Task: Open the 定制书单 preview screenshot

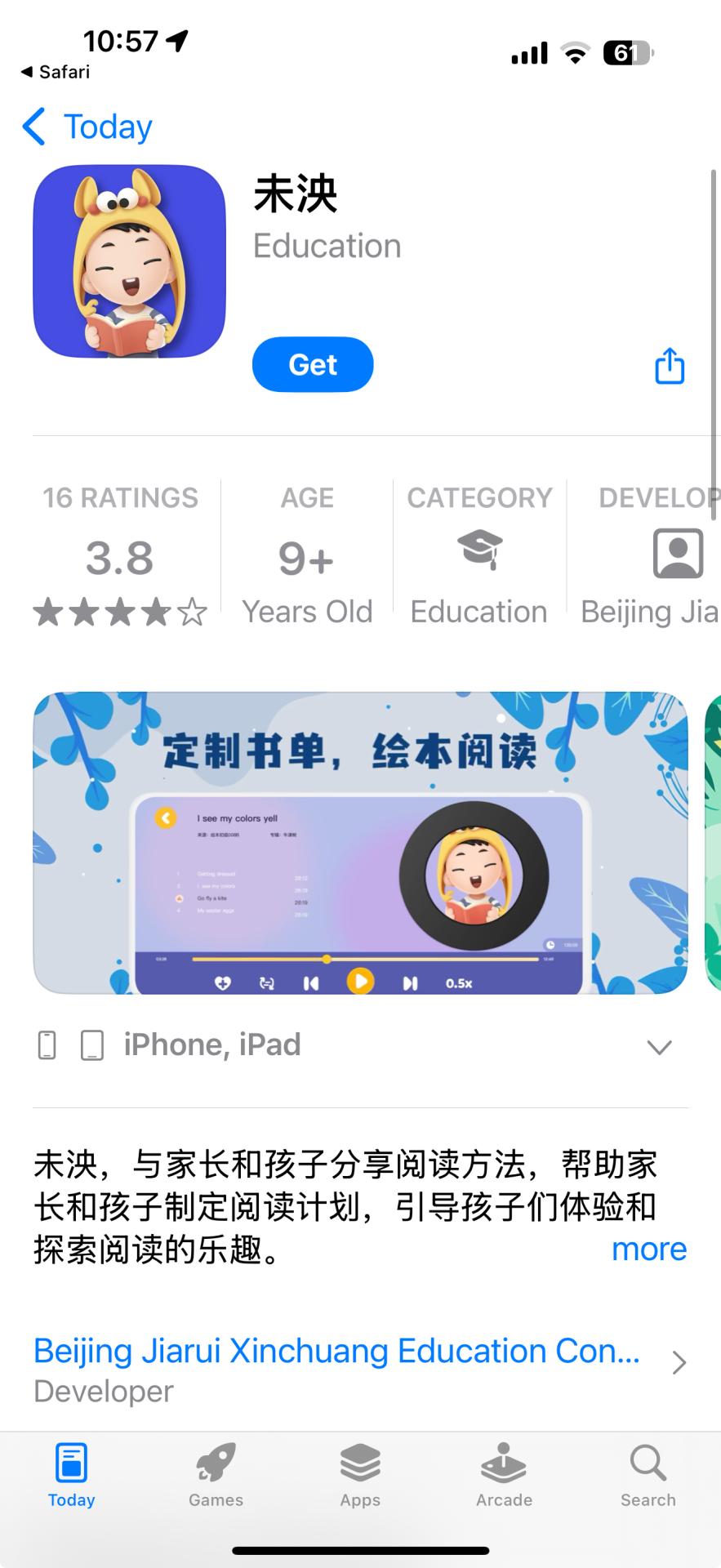Action: (360, 842)
